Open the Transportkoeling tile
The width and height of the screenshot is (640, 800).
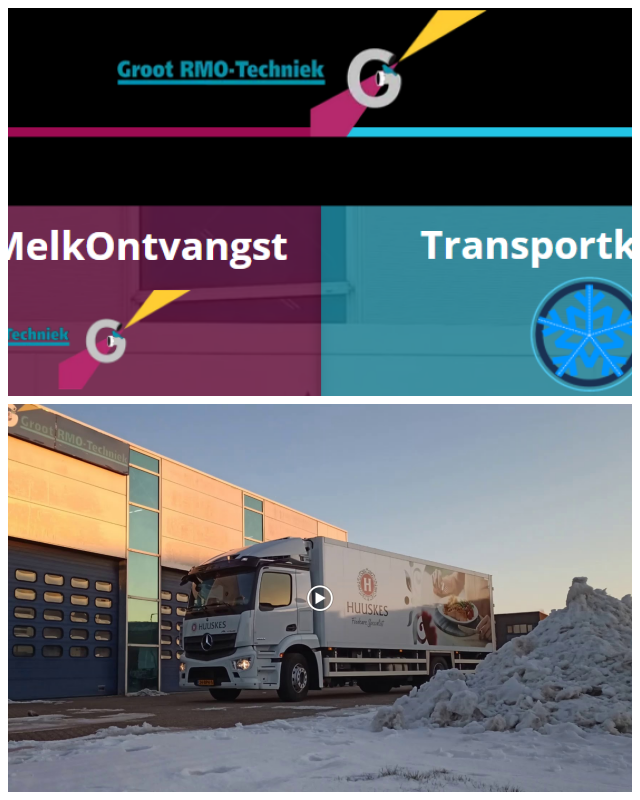pyautogui.click(x=477, y=300)
